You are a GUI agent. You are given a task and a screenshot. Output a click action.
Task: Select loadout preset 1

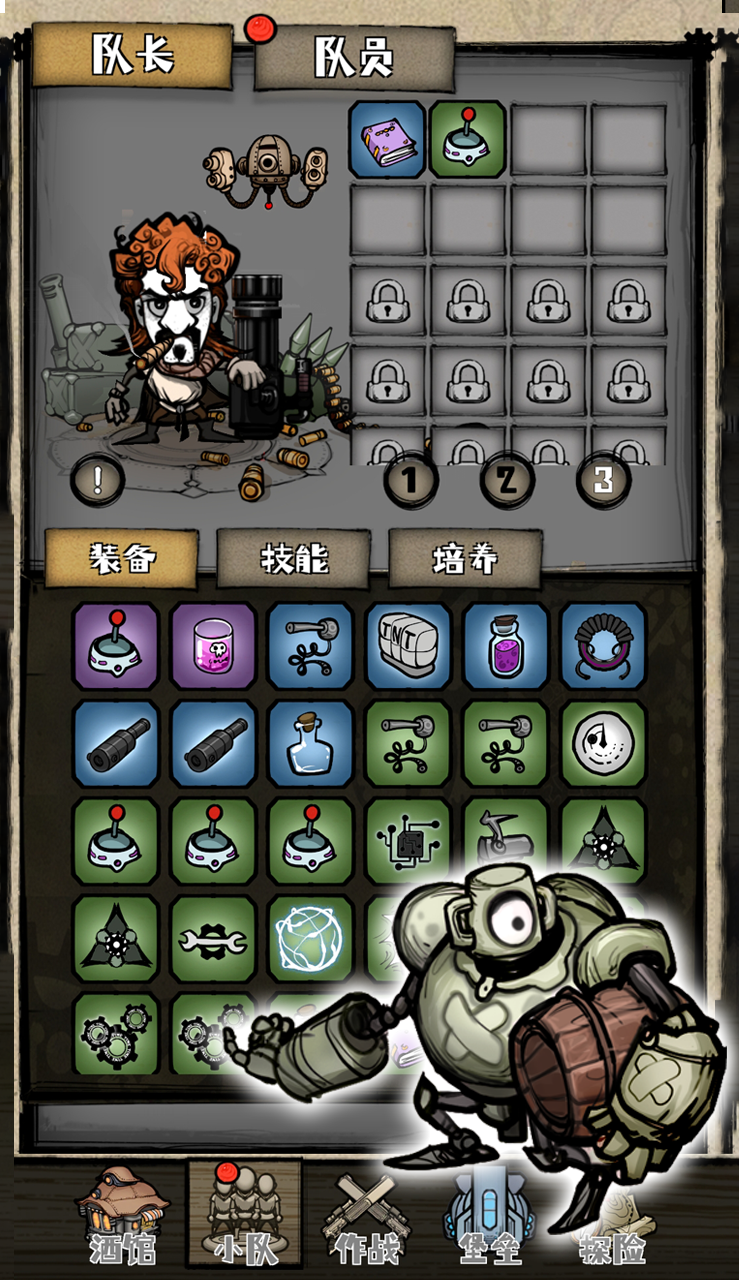point(410,480)
